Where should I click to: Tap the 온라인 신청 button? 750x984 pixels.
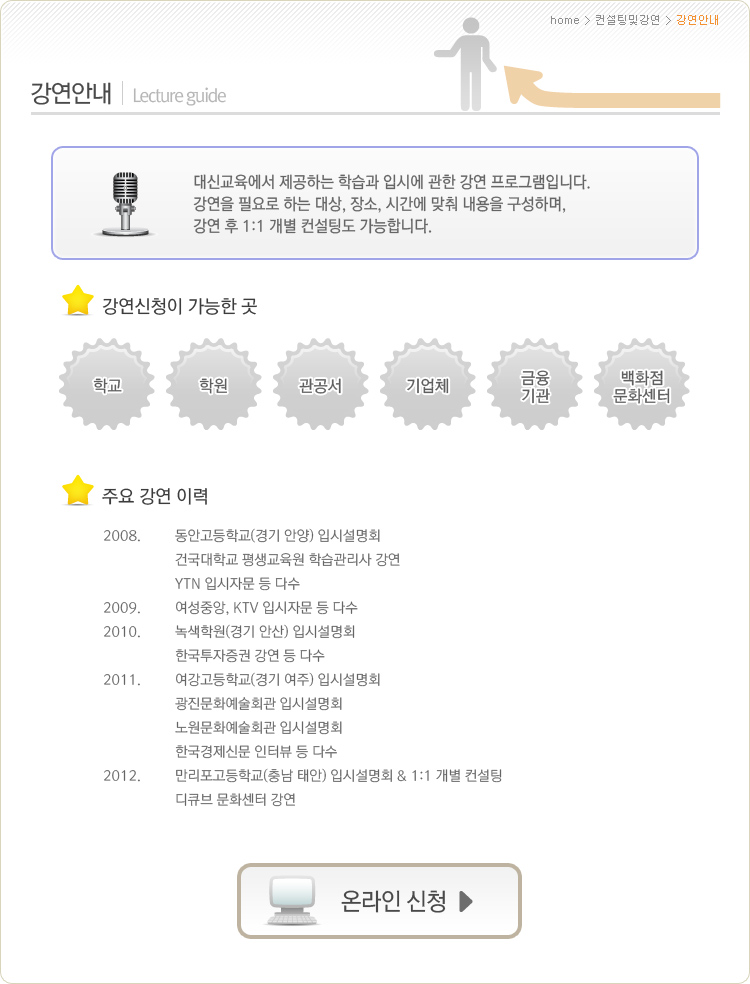click(379, 901)
